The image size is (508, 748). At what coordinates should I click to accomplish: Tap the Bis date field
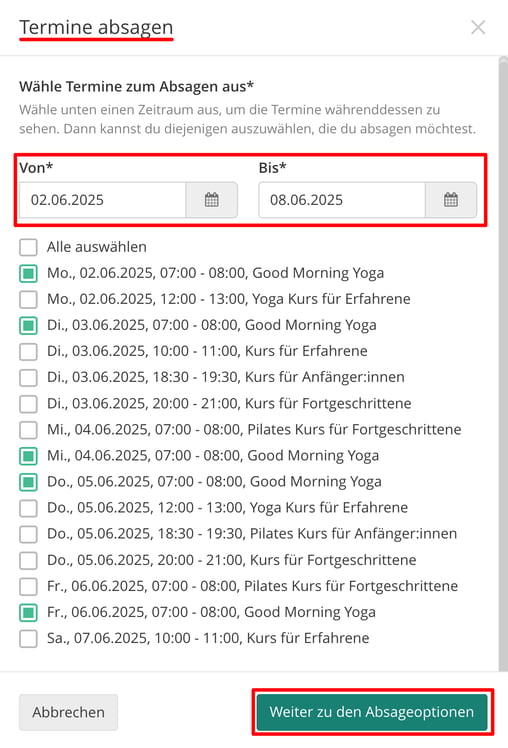(342, 200)
